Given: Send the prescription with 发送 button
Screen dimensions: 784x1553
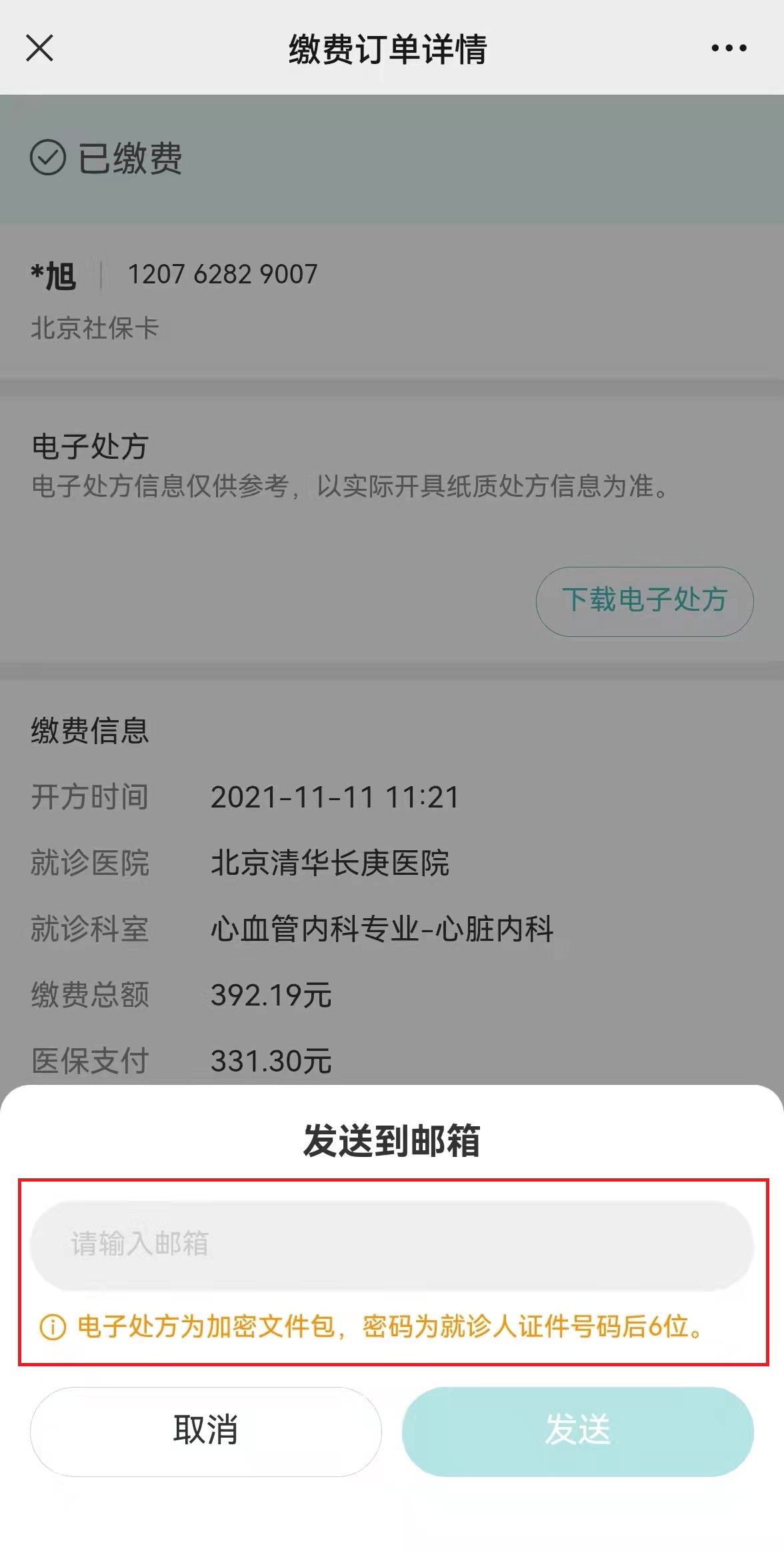Looking at the screenshot, I should (x=577, y=1430).
